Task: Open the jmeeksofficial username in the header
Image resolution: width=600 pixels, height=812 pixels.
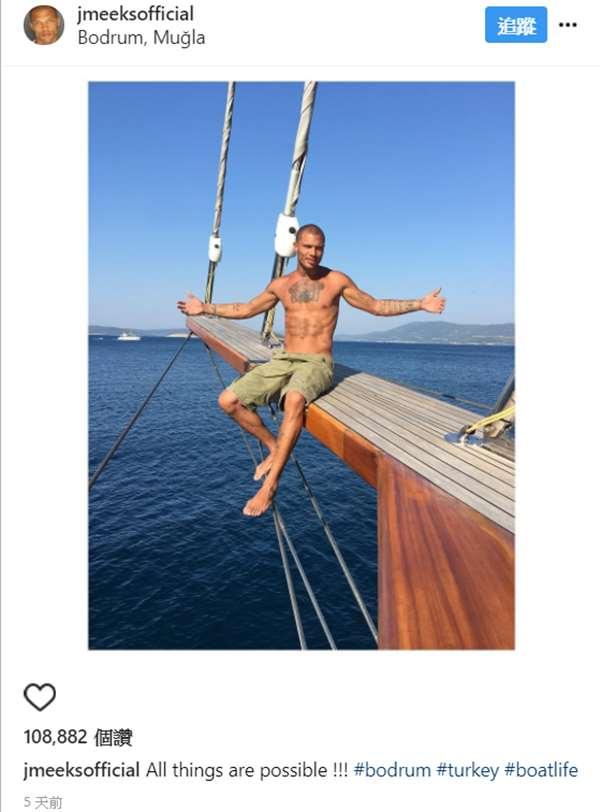Action: [136, 14]
